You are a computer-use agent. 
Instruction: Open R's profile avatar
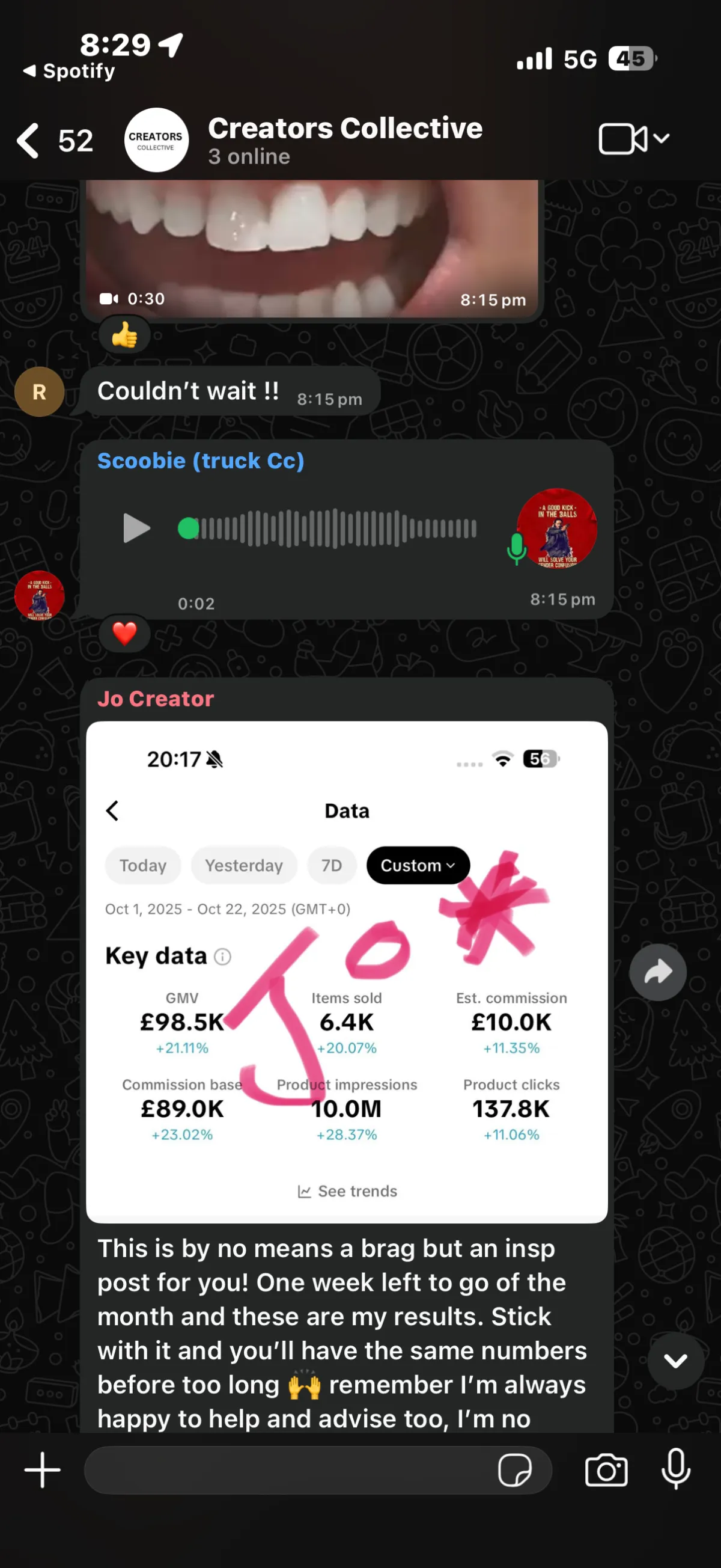point(40,392)
